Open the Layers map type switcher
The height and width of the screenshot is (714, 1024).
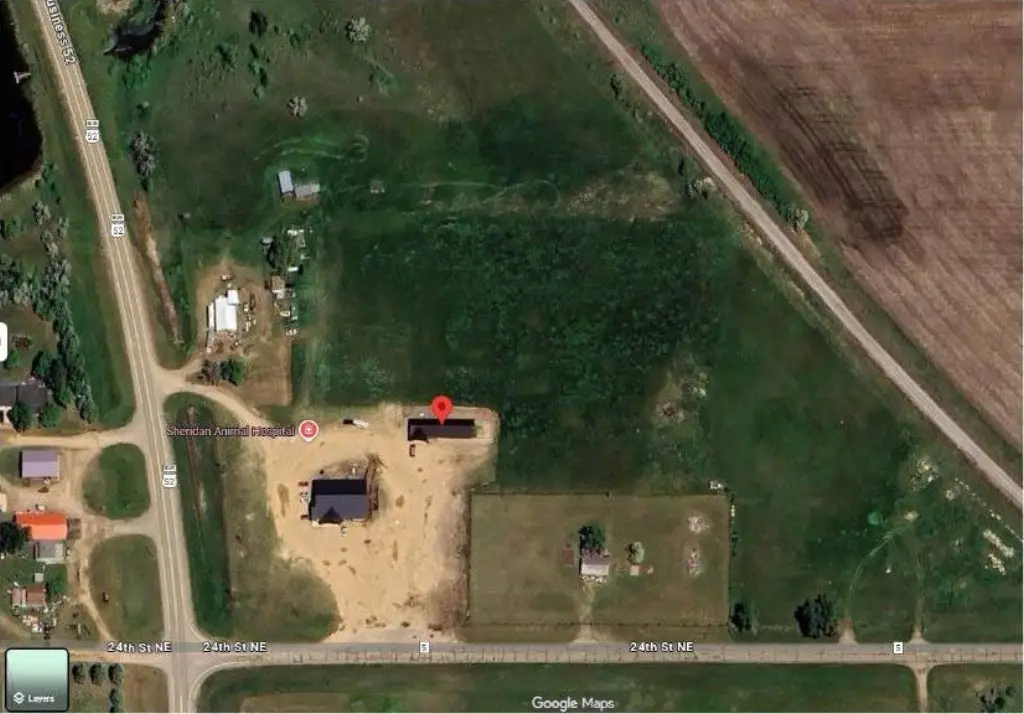click(37, 679)
